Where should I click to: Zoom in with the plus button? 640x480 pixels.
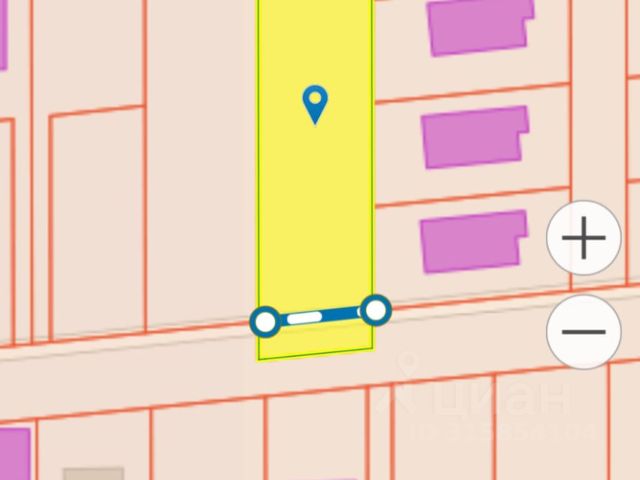(584, 239)
